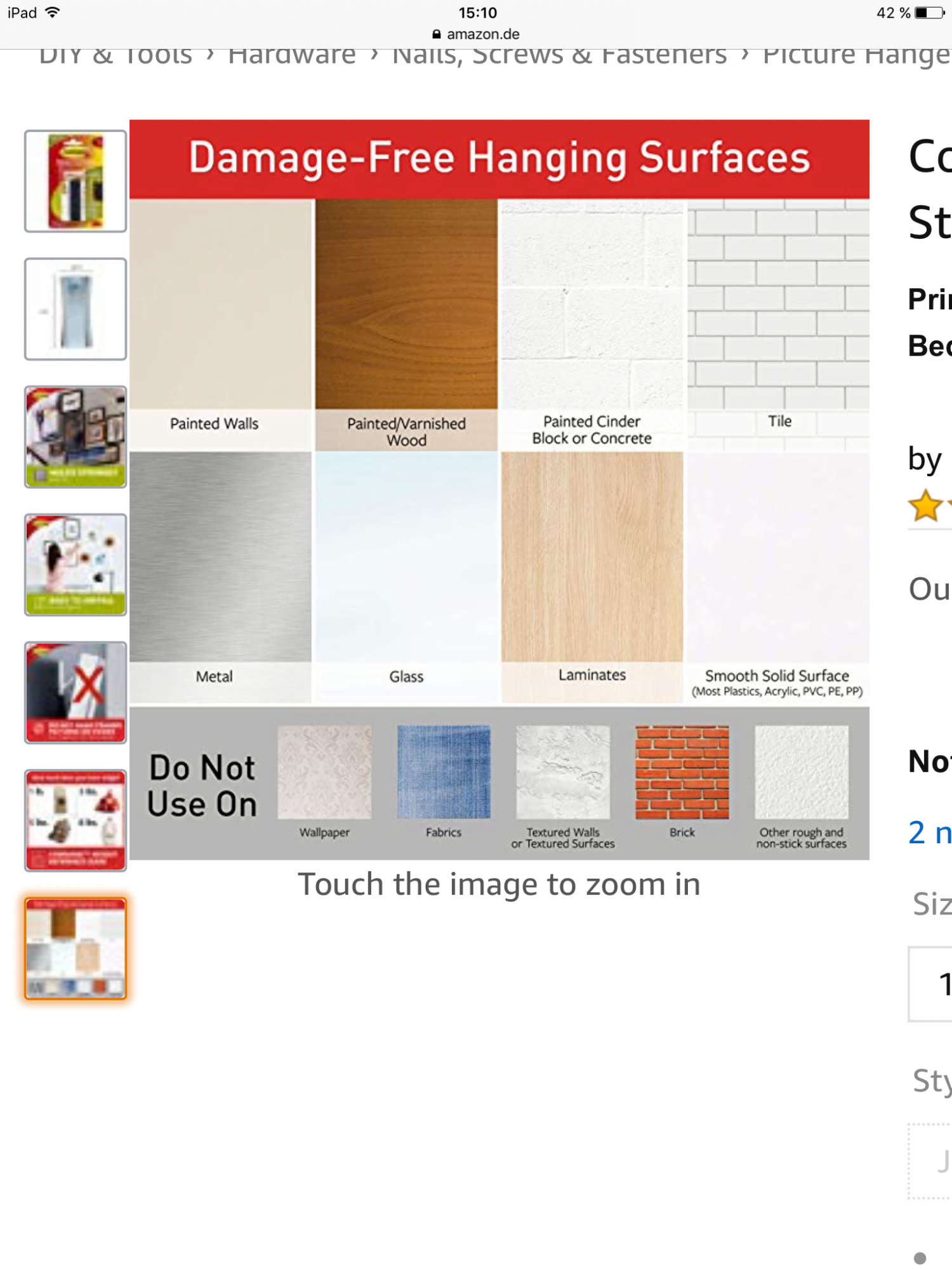
Task: Select the single strip thumbnail
Action: click(x=76, y=309)
